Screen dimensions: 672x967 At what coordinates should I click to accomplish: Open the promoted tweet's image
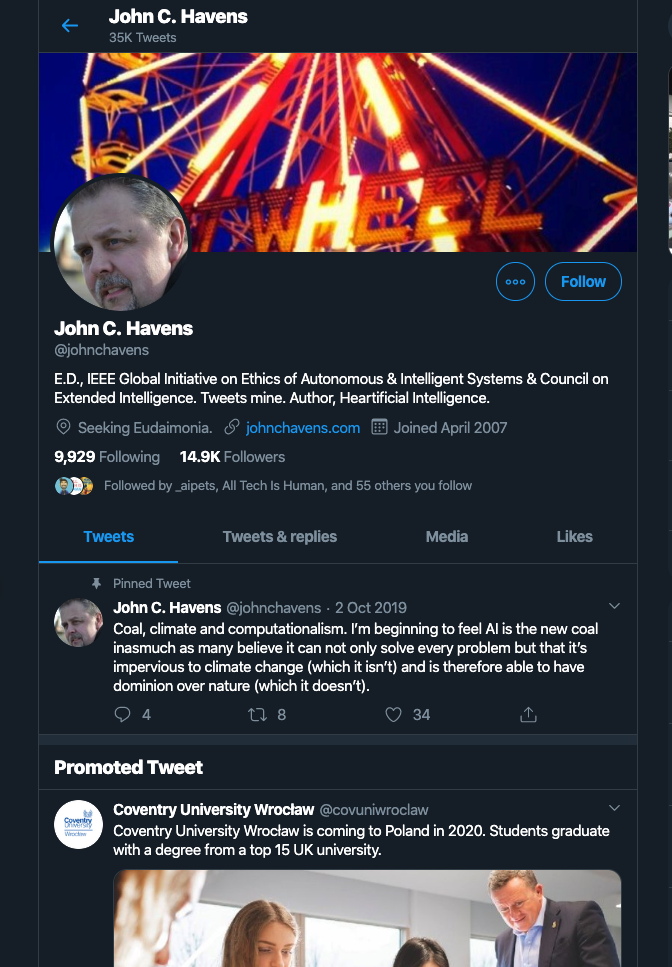click(367, 918)
